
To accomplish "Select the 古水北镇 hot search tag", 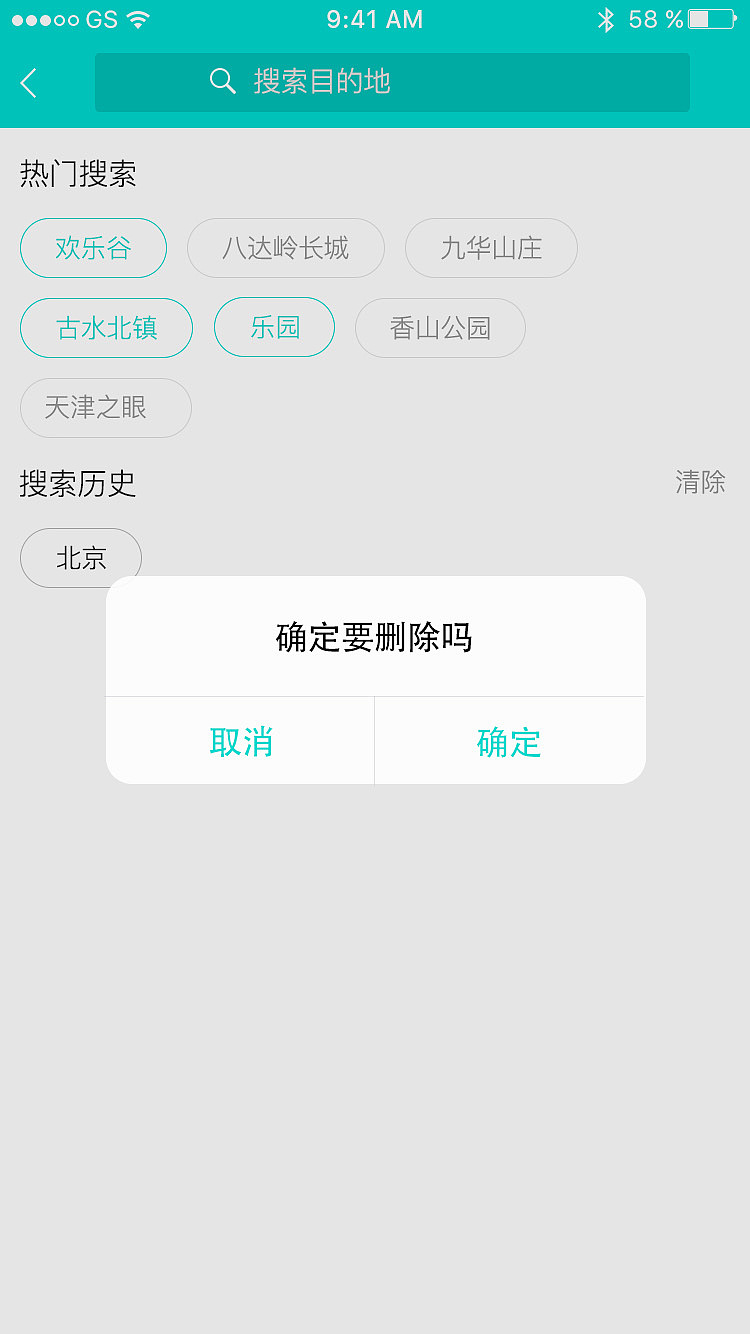I will click(106, 328).
